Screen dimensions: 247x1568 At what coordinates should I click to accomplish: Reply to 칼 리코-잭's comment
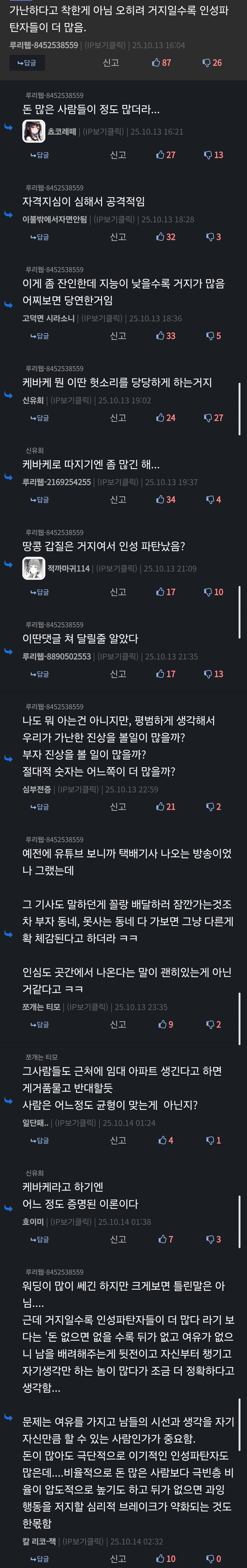pyautogui.click(x=39, y=1559)
